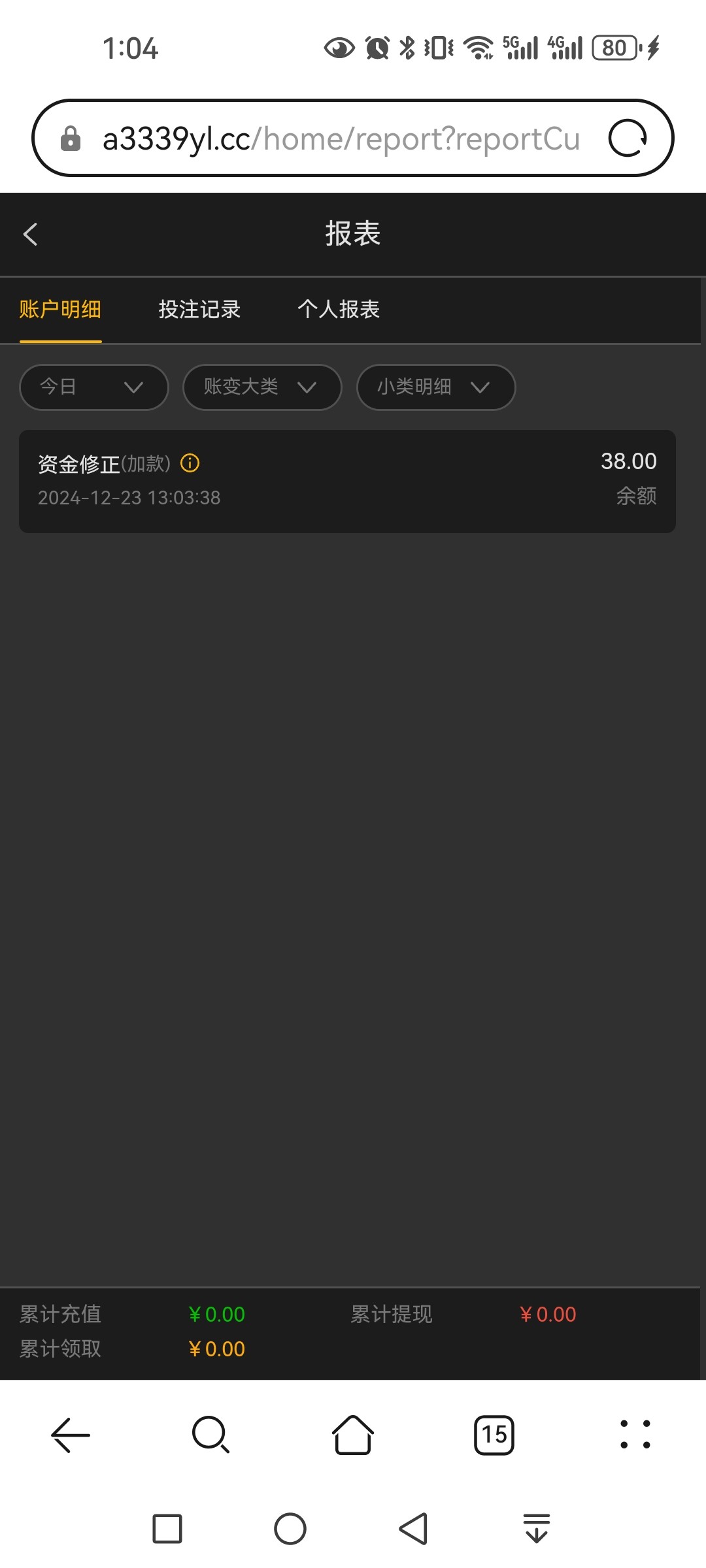706x1568 pixels.
Task: Open browser search from bottom toolbar
Action: point(211,1435)
